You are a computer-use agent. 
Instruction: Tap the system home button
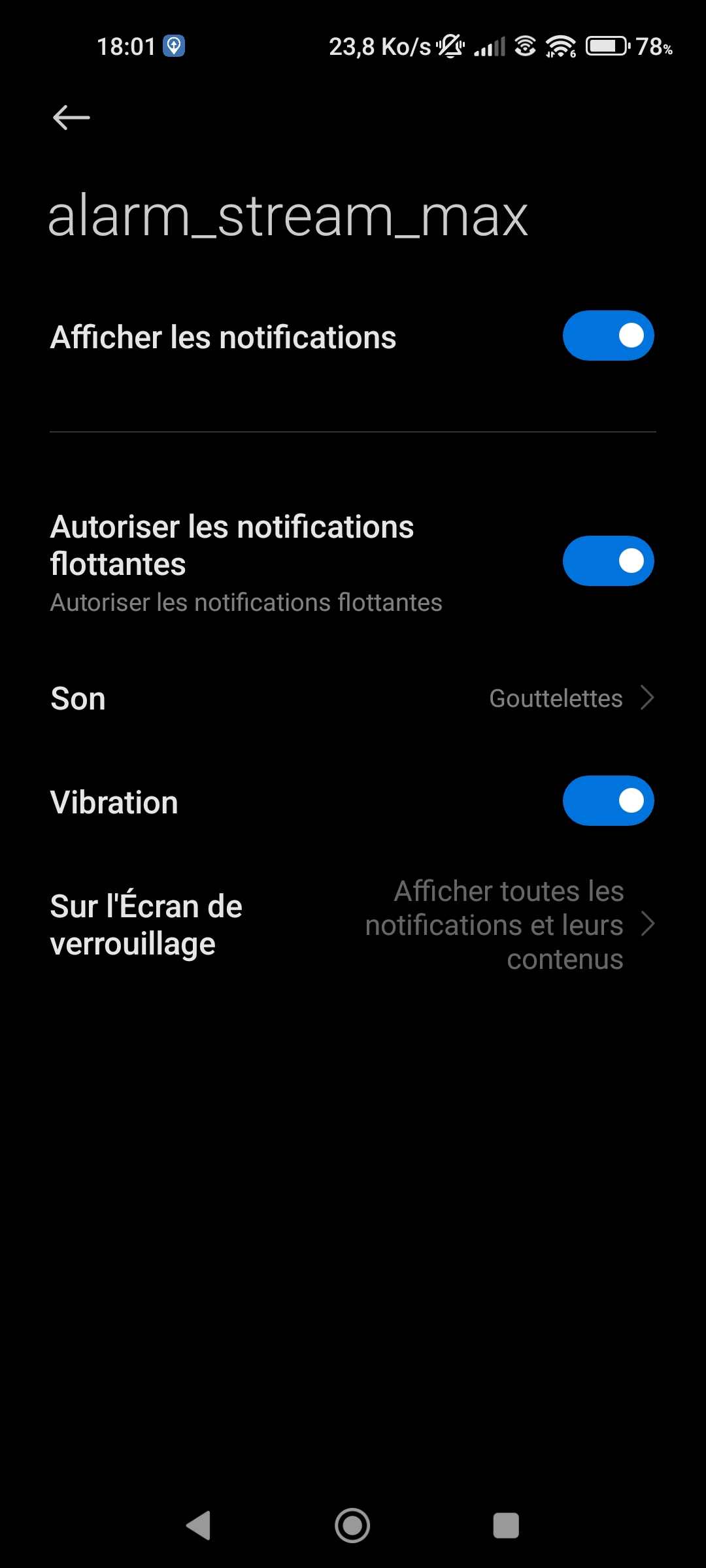coord(352,1526)
